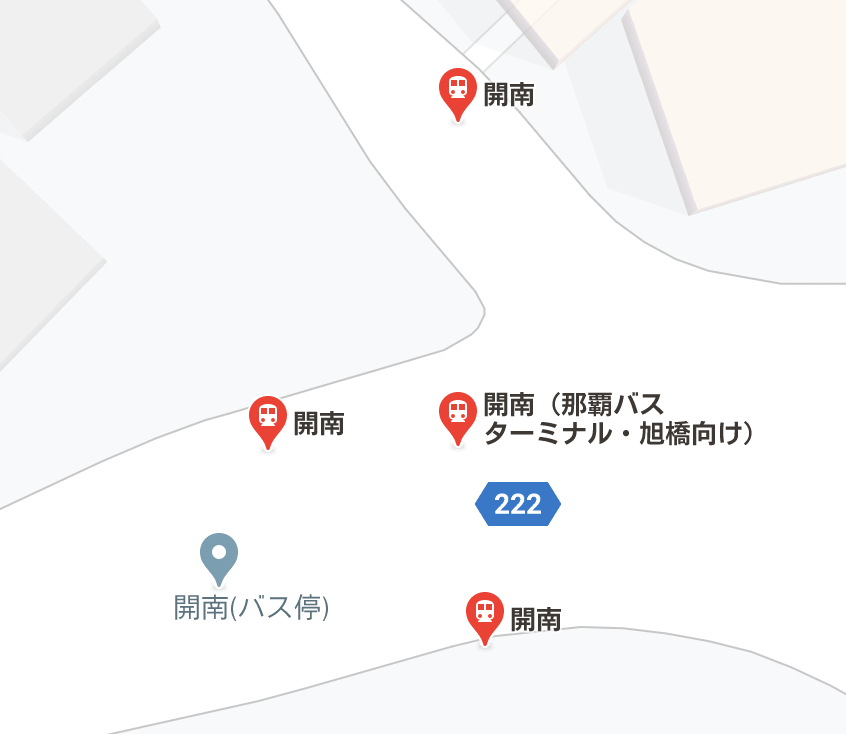Open the grey 開南(バス停) place marker
Screen dimensions: 846x734
tap(219, 555)
